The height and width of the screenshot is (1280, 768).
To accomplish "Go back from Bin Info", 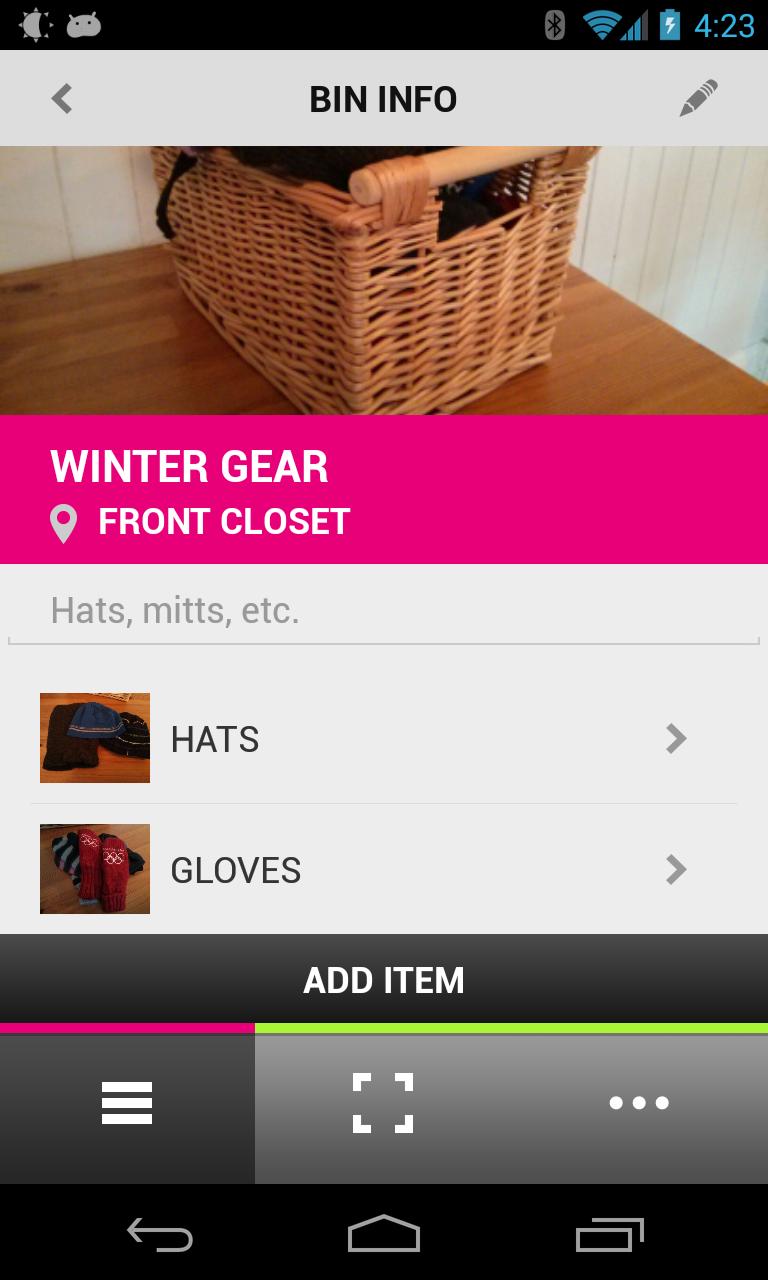I will pyautogui.click(x=62, y=98).
